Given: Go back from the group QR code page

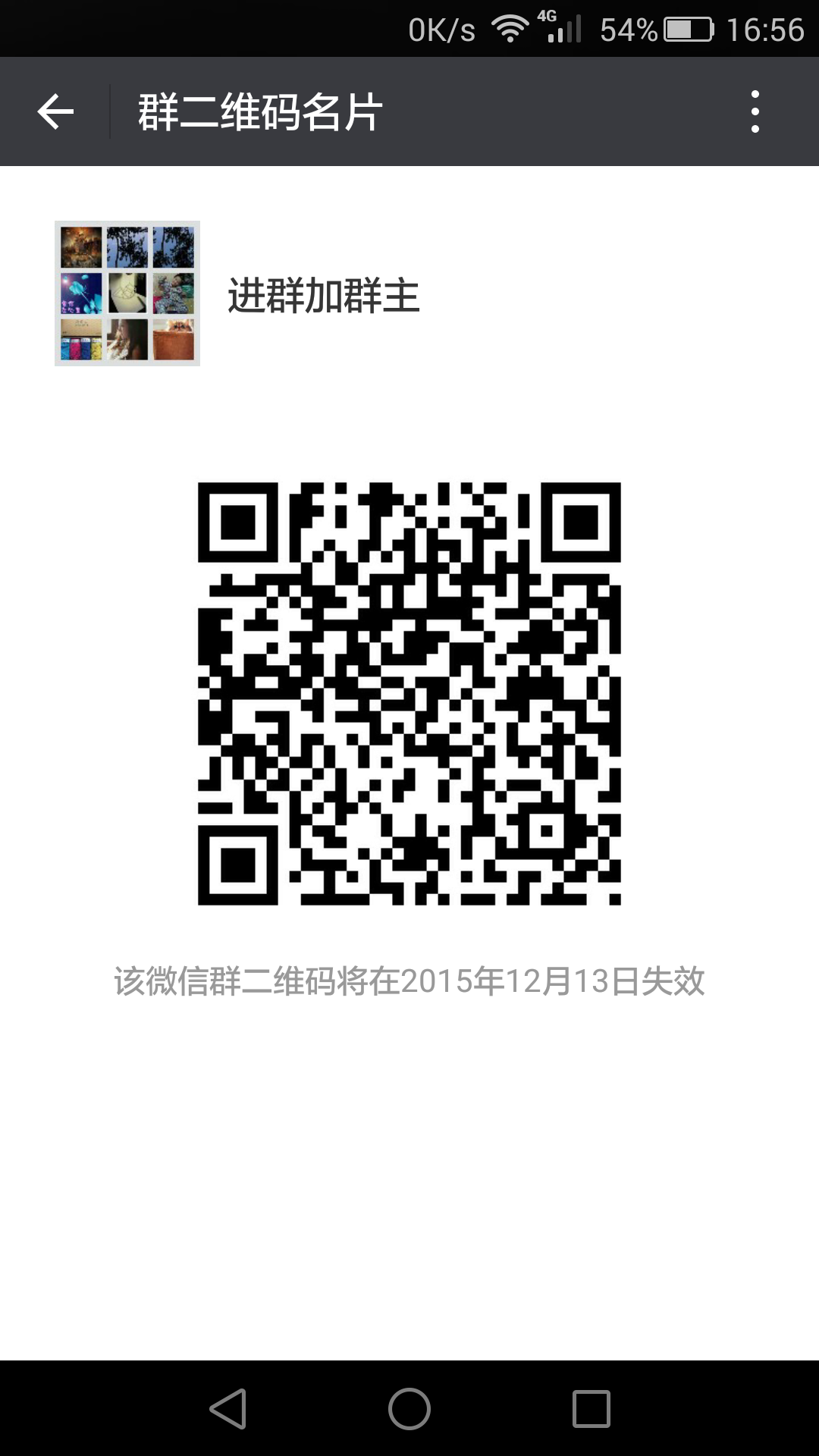Looking at the screenshot, I should click(55, 112).
